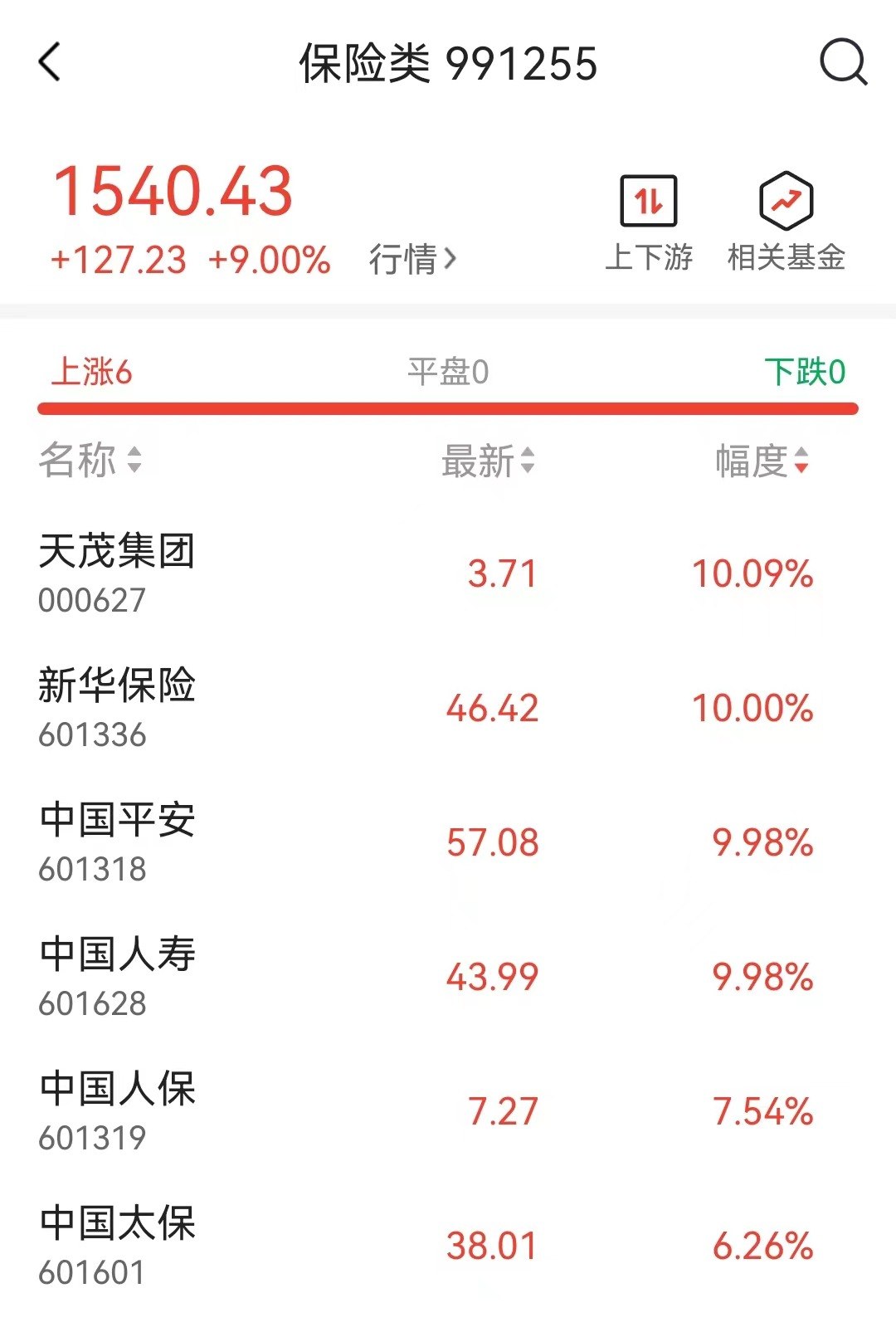Viewport: 896px width, 1332px height.
Task: Open 上下游 upstream/downstream view
Action: pyautogui.click(x=649, y=222)
